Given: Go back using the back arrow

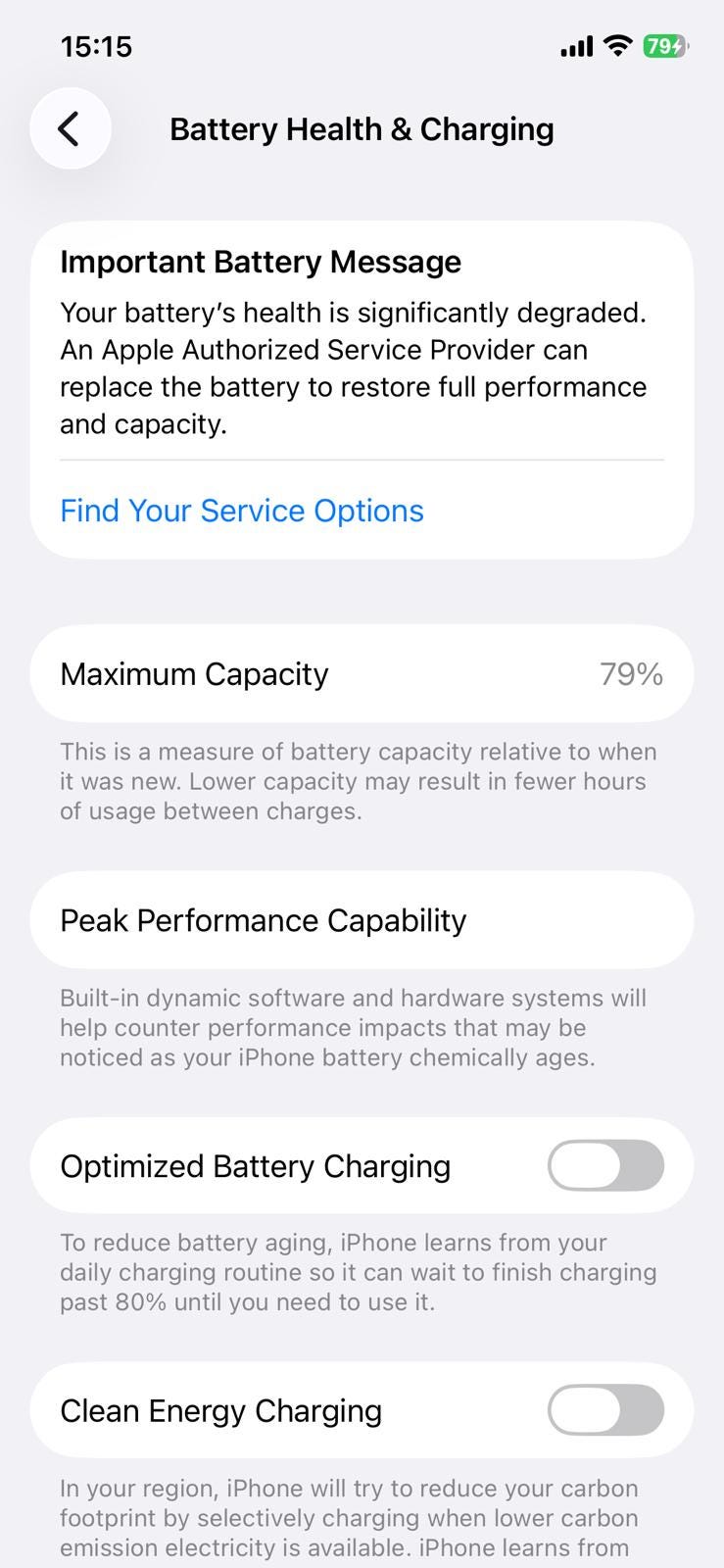Looking at the screenshot, I should [70, 128].
